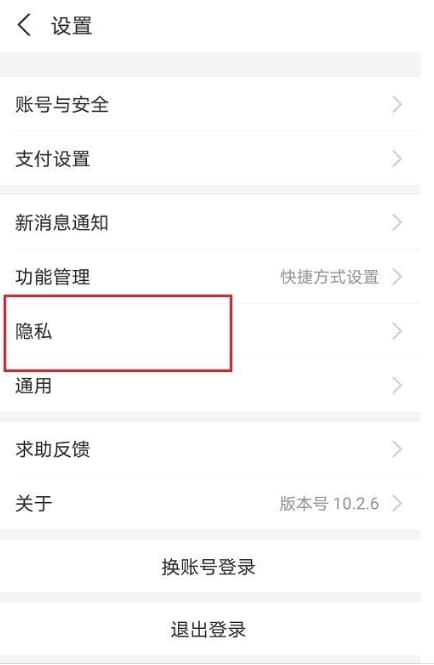The image size is (434, 665).
Task: Open 新消息通知 settings
Action: [210, 222]
